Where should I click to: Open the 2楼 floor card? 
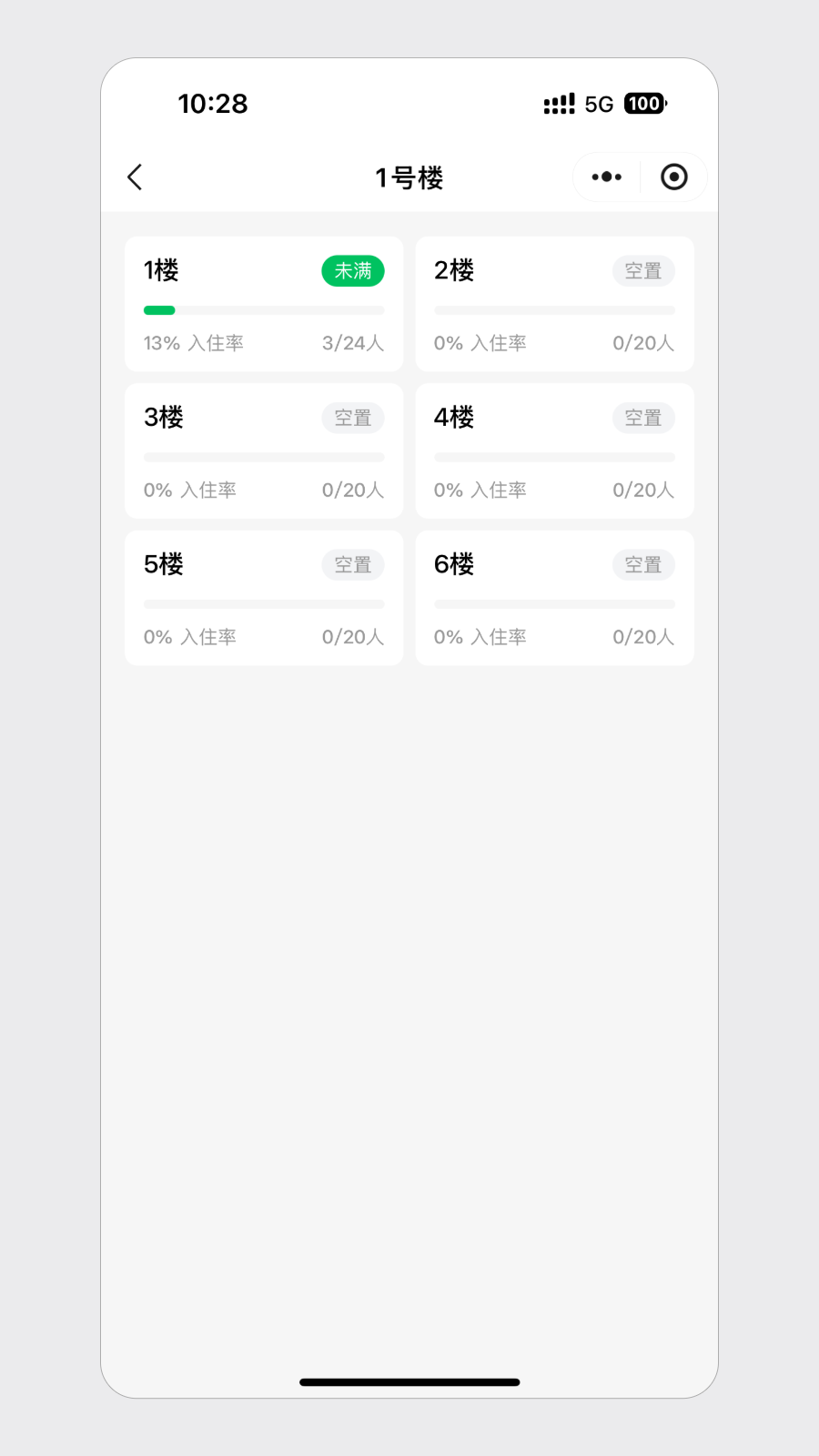(554, 304)
